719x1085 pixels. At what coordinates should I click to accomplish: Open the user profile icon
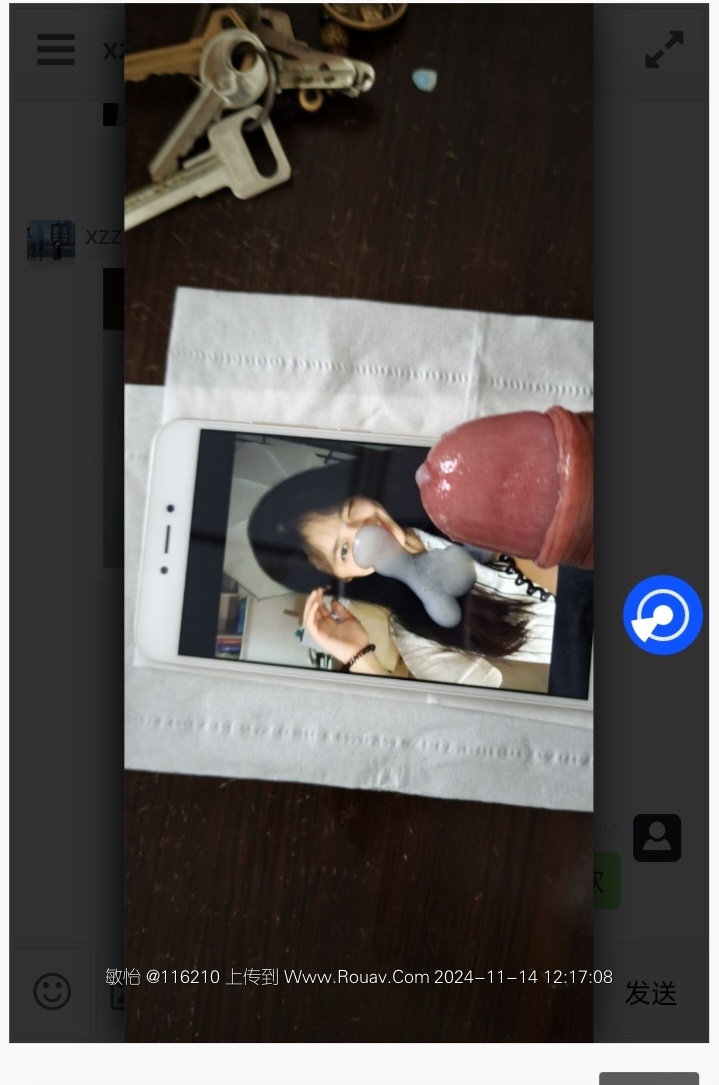point(657,838)
